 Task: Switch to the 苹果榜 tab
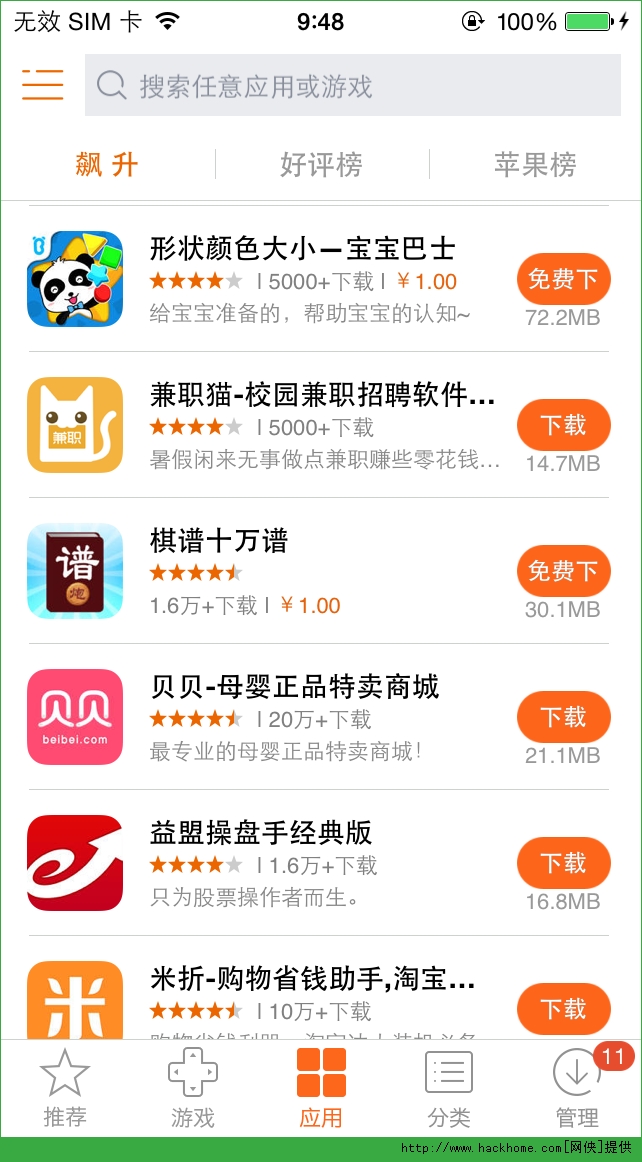pos(535,164)
